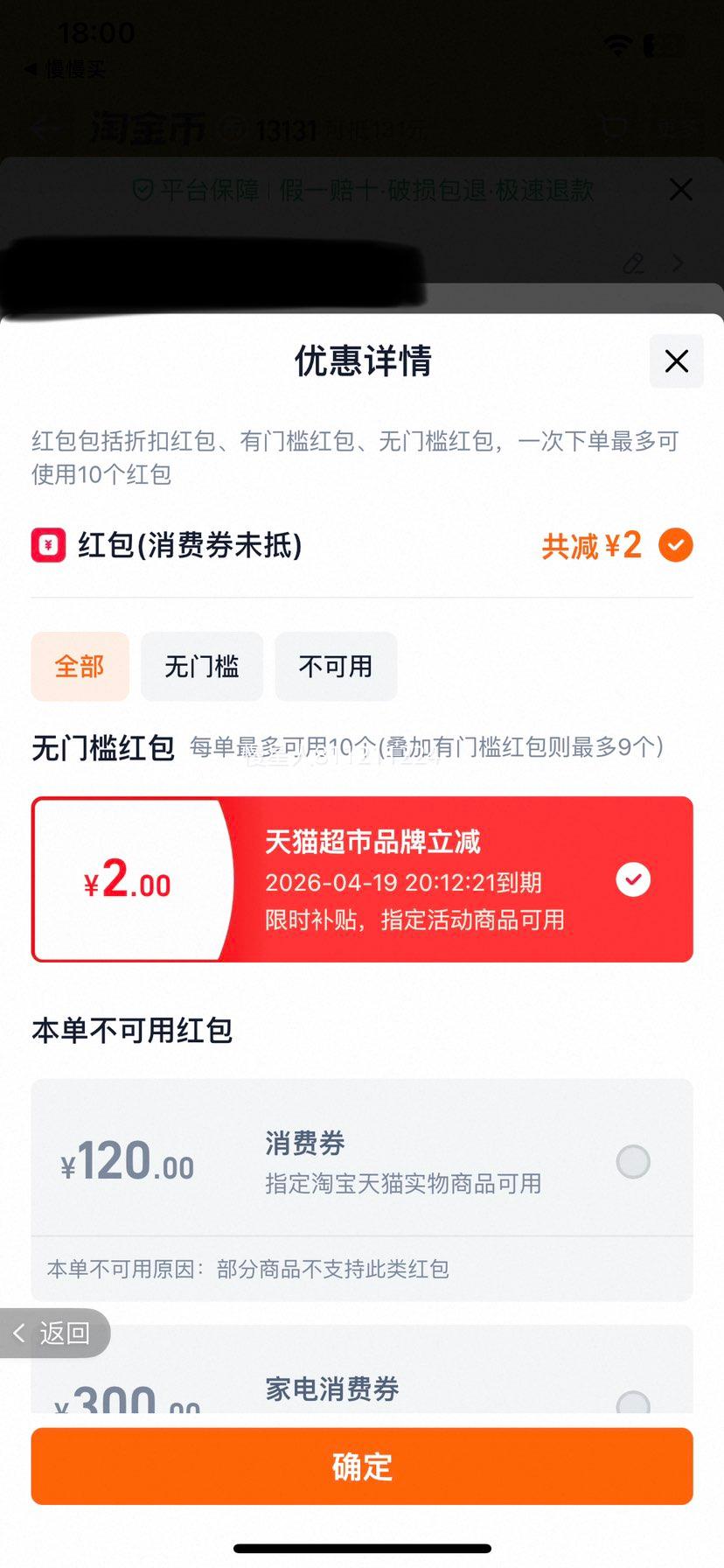724x1568 pixels.
Task: Click the 平台保障 shield icon
Action: 143,190
